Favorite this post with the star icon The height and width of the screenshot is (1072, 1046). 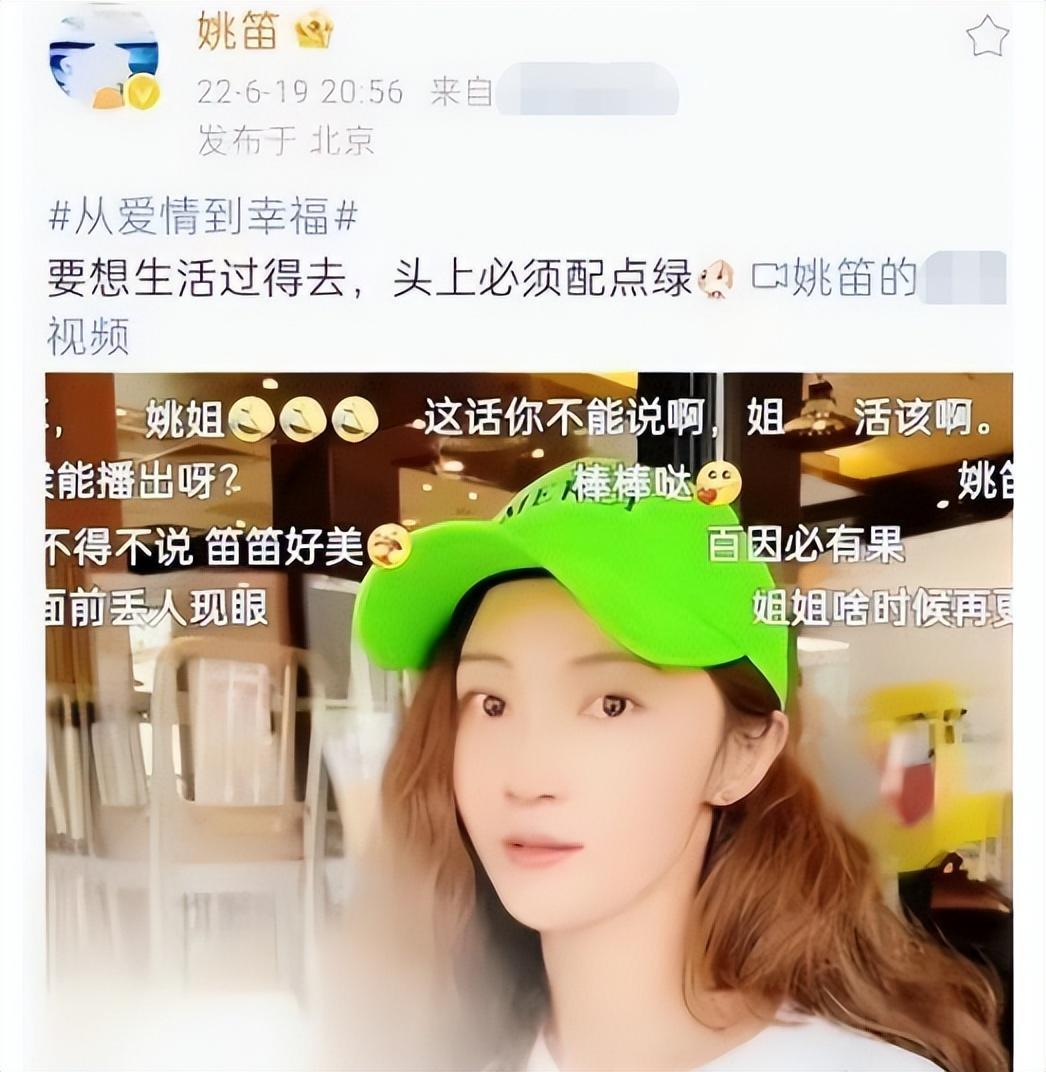(x=987, y=36)
